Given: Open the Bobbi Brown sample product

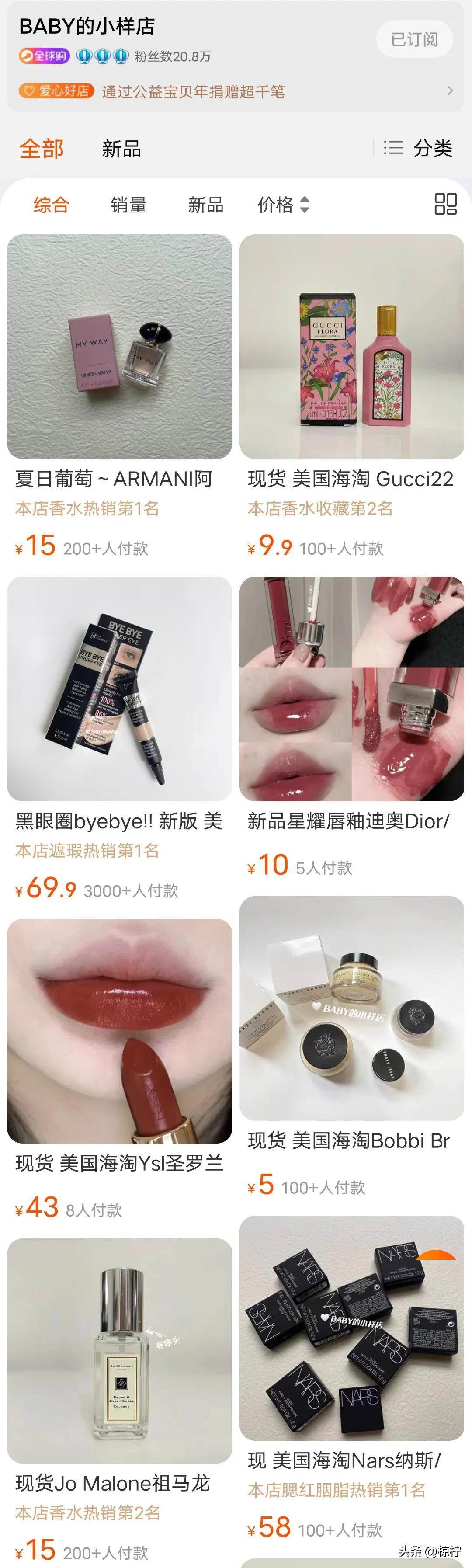Looking at the screenshot, I should pyautogui.click(x=351, y=1008).
